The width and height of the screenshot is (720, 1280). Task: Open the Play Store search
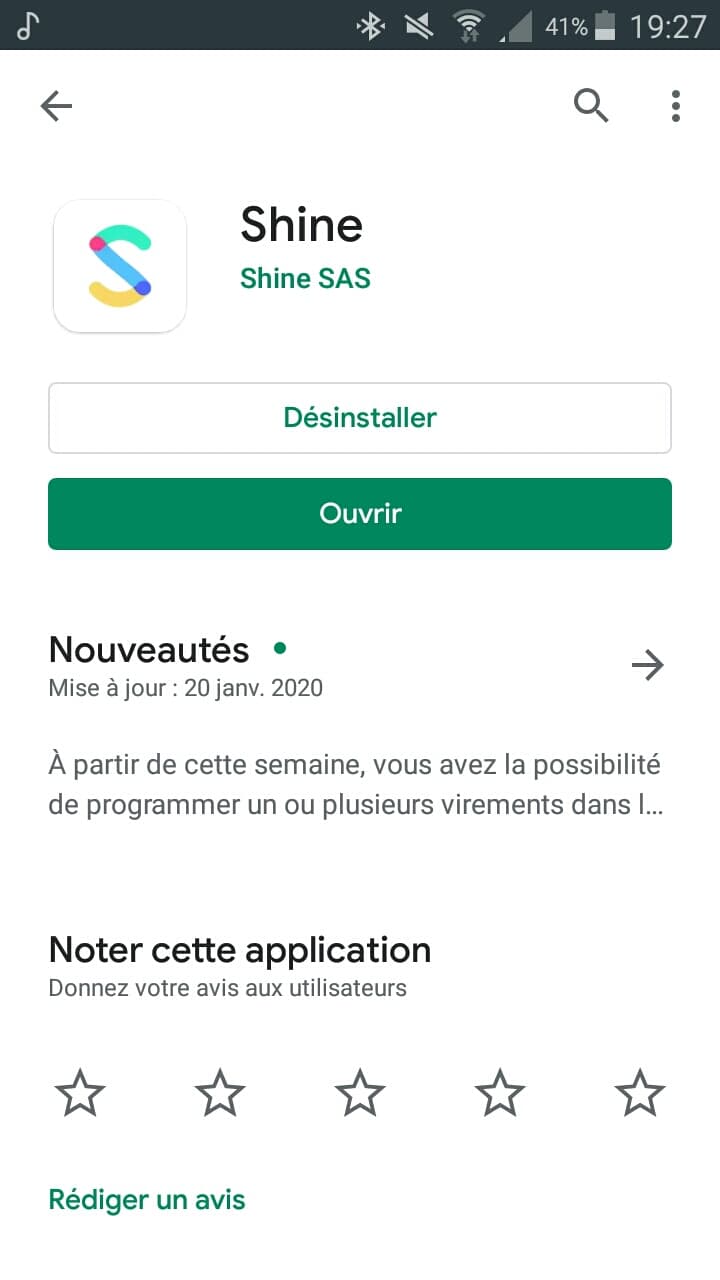pyautogui.click(x=590, y=105)
